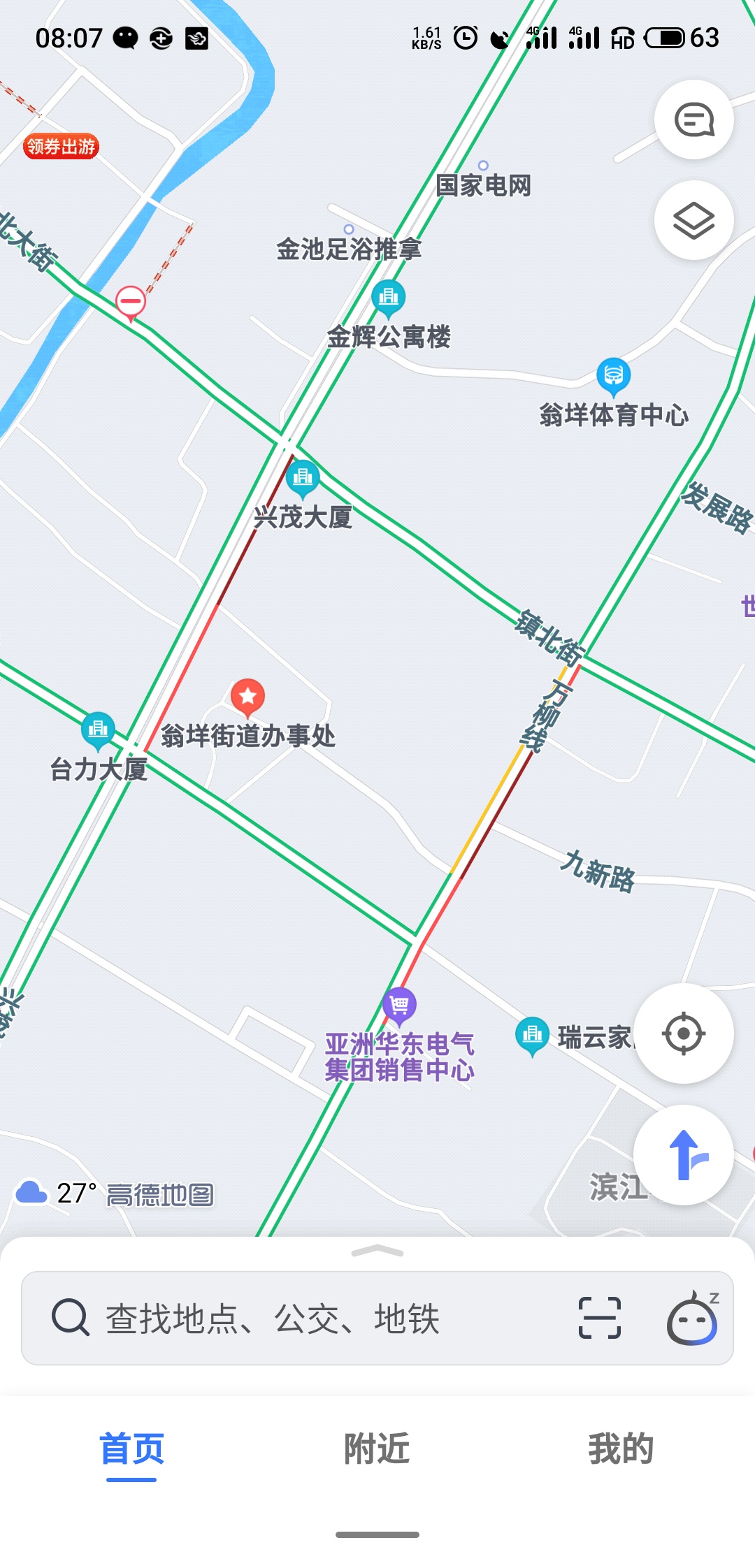Switch to the 附近 tab

377,1449
